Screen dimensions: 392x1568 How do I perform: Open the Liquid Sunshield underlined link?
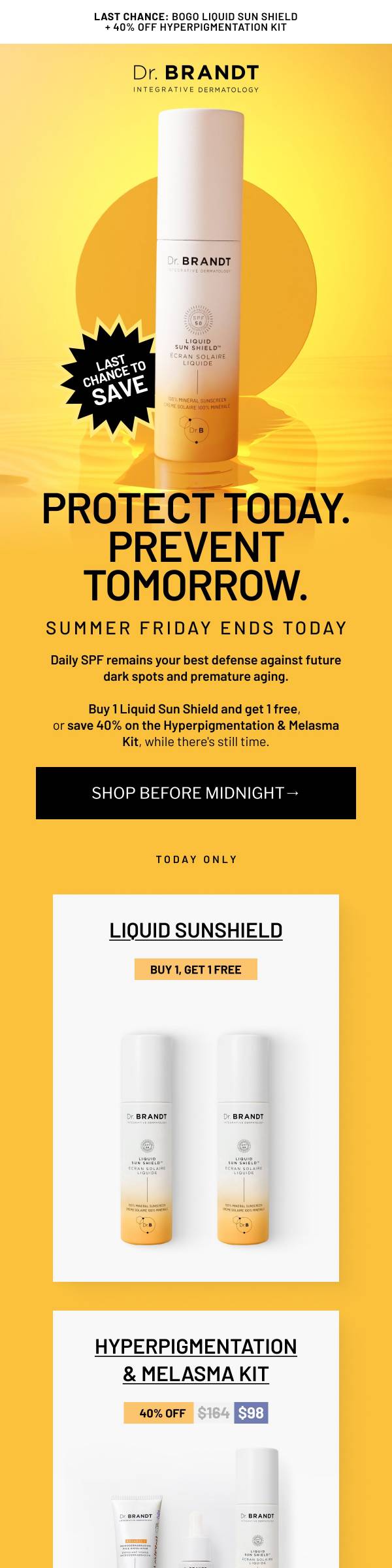[x=196, y=930]
